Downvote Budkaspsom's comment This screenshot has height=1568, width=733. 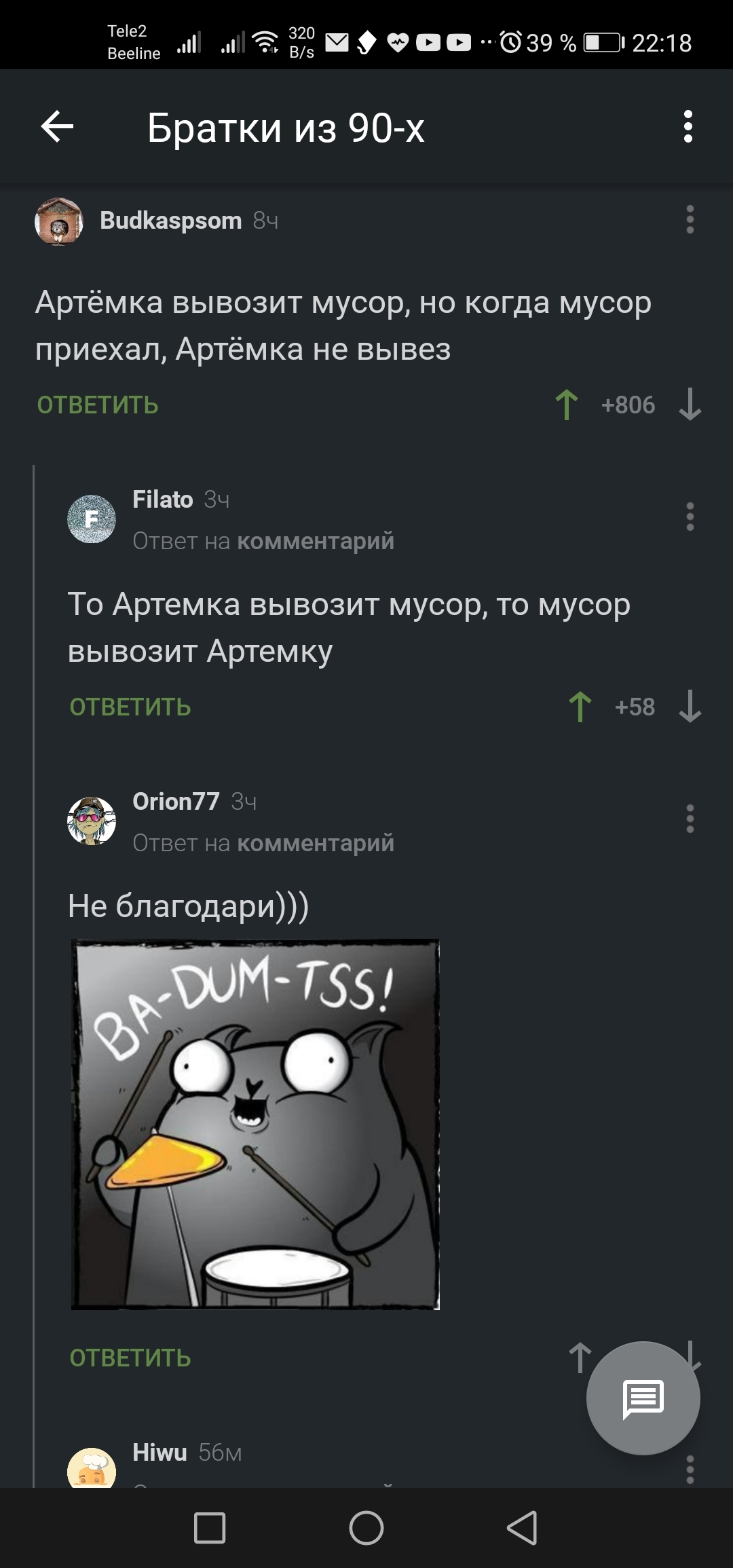pos(690,405)
